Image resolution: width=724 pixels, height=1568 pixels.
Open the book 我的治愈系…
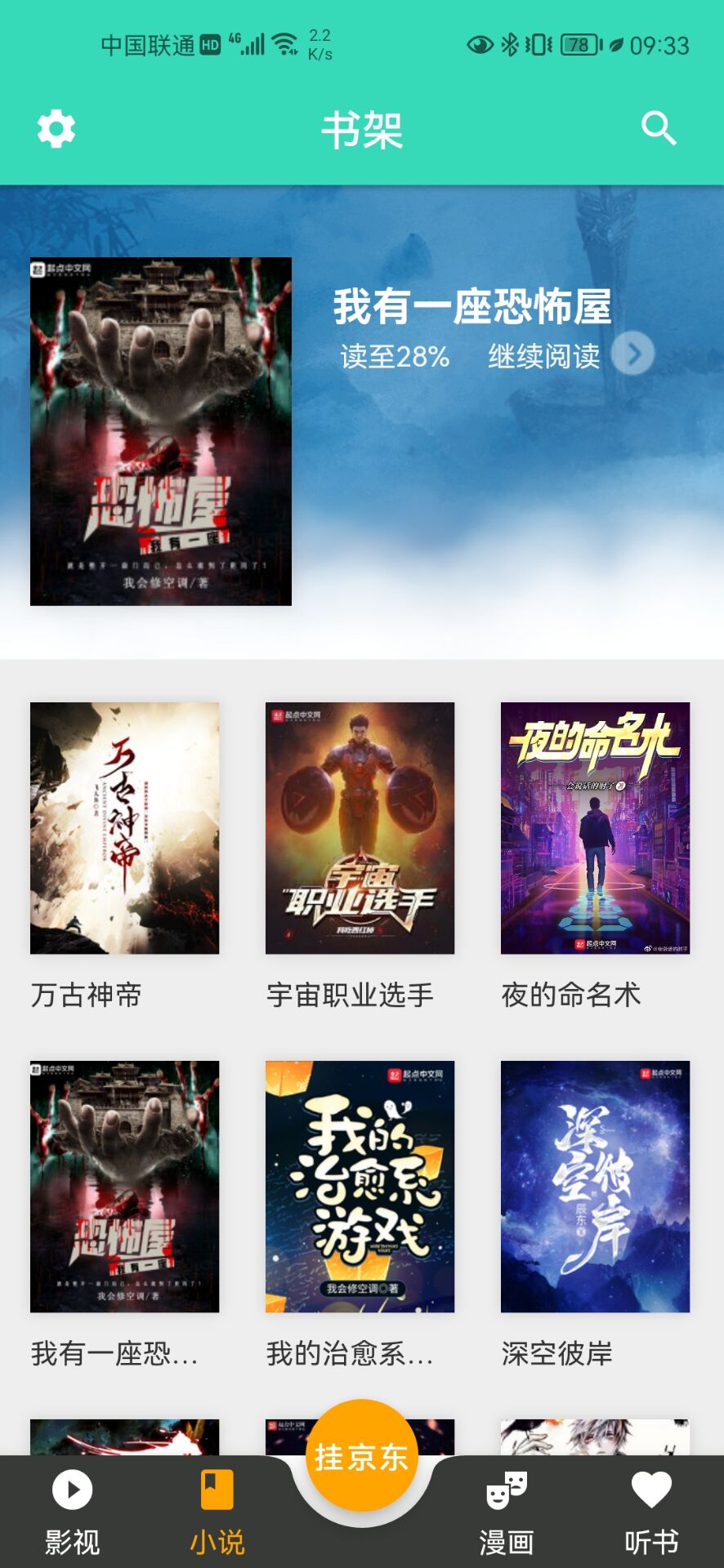(x=360, y=1187)
